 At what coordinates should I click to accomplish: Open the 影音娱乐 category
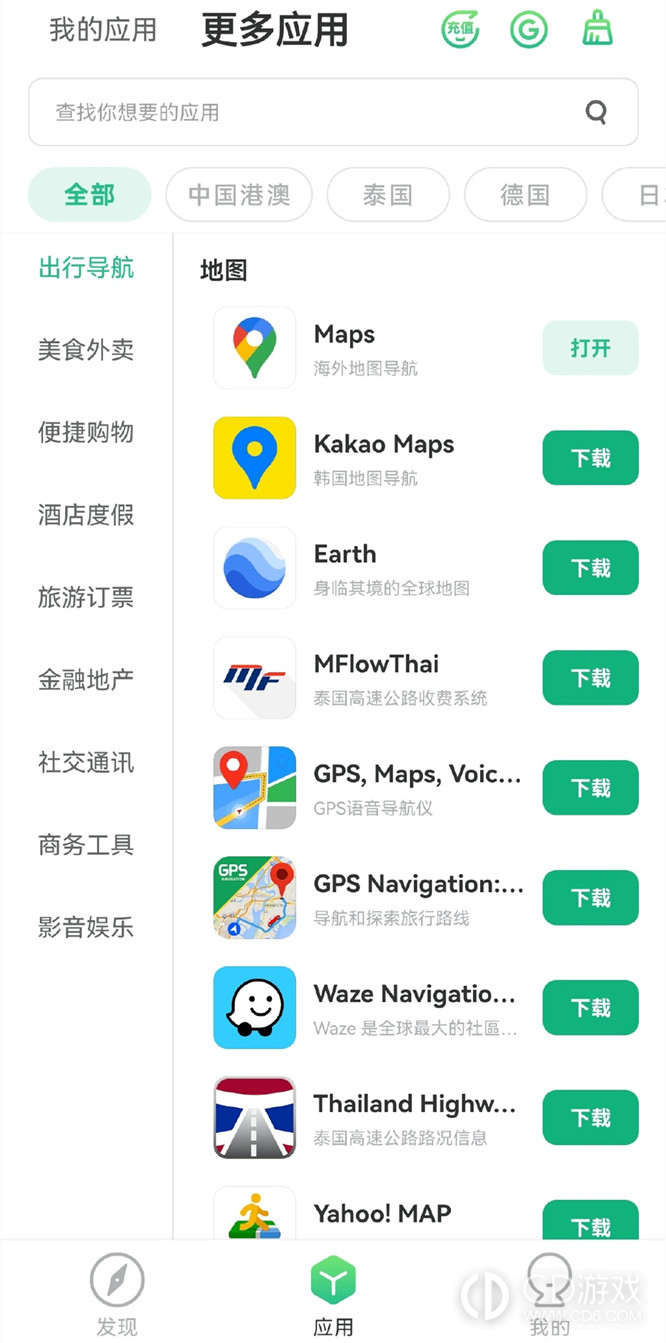pos(86,927)
